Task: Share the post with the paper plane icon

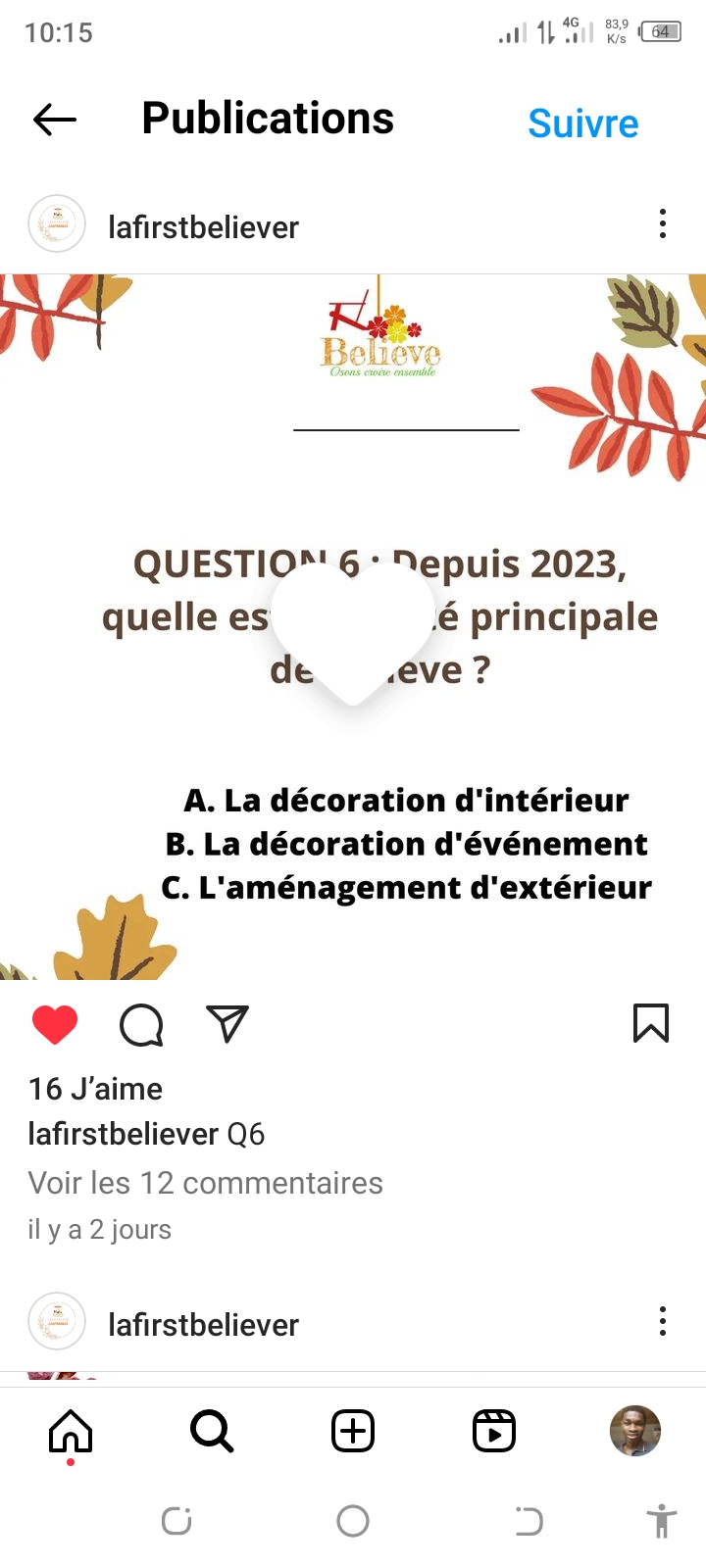Action: point(227,1024)
